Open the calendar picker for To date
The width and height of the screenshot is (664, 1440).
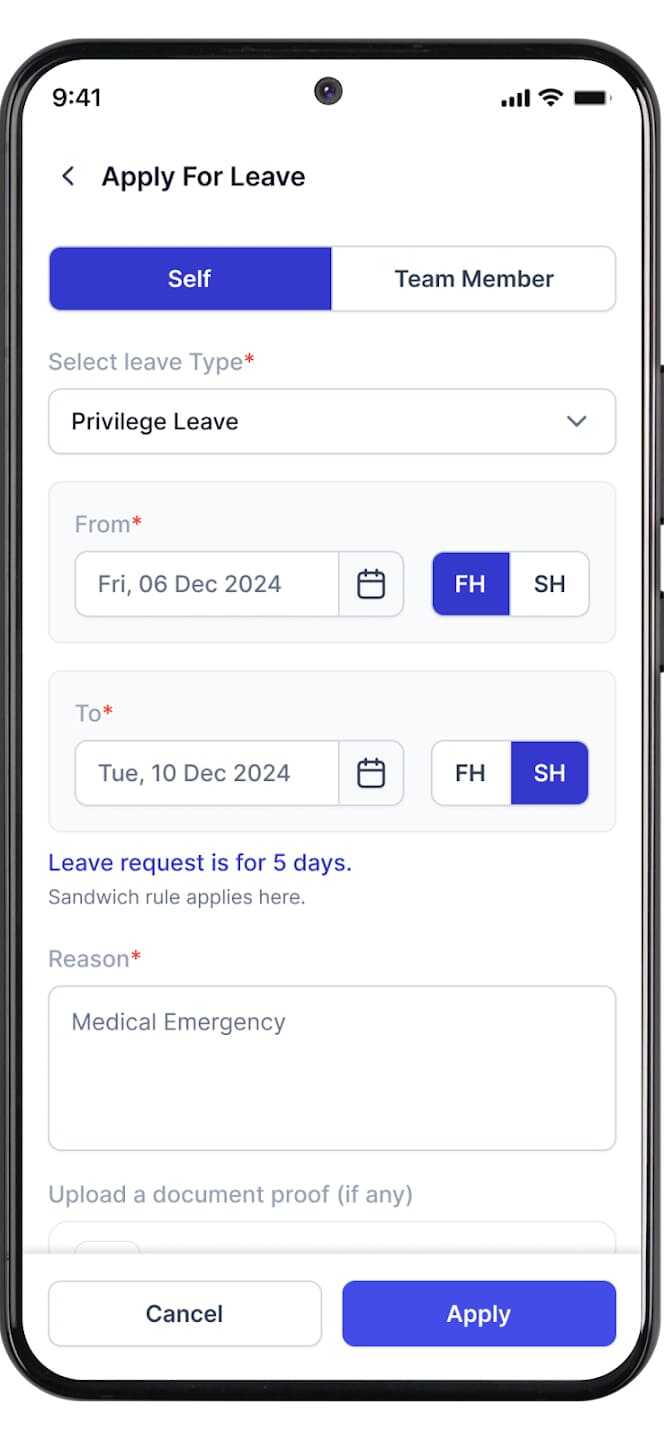[371, 773]
